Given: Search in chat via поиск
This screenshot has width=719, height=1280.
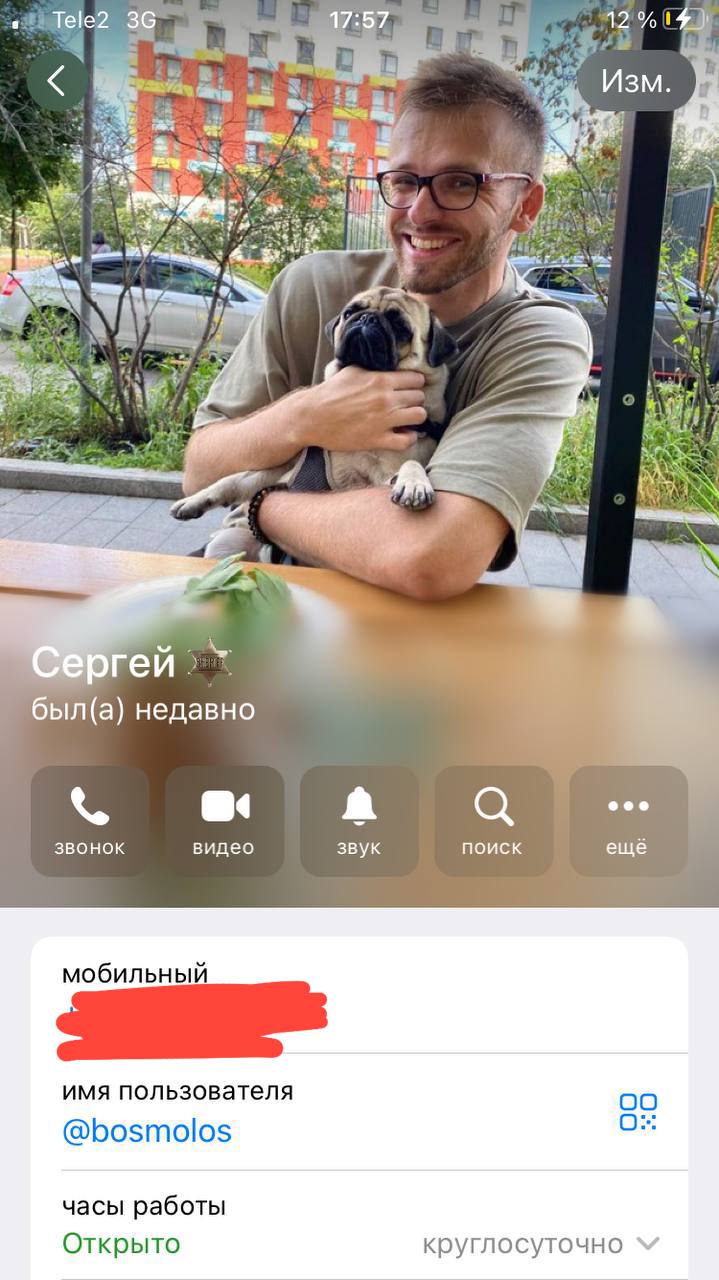Looking at the screenshot, I should [x=493, y=821].
